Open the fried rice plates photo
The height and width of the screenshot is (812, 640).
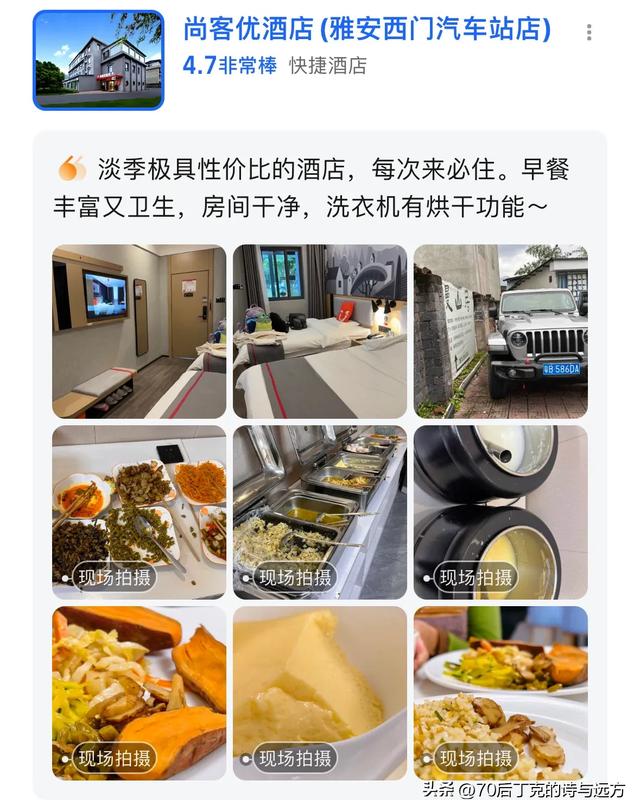501,693
